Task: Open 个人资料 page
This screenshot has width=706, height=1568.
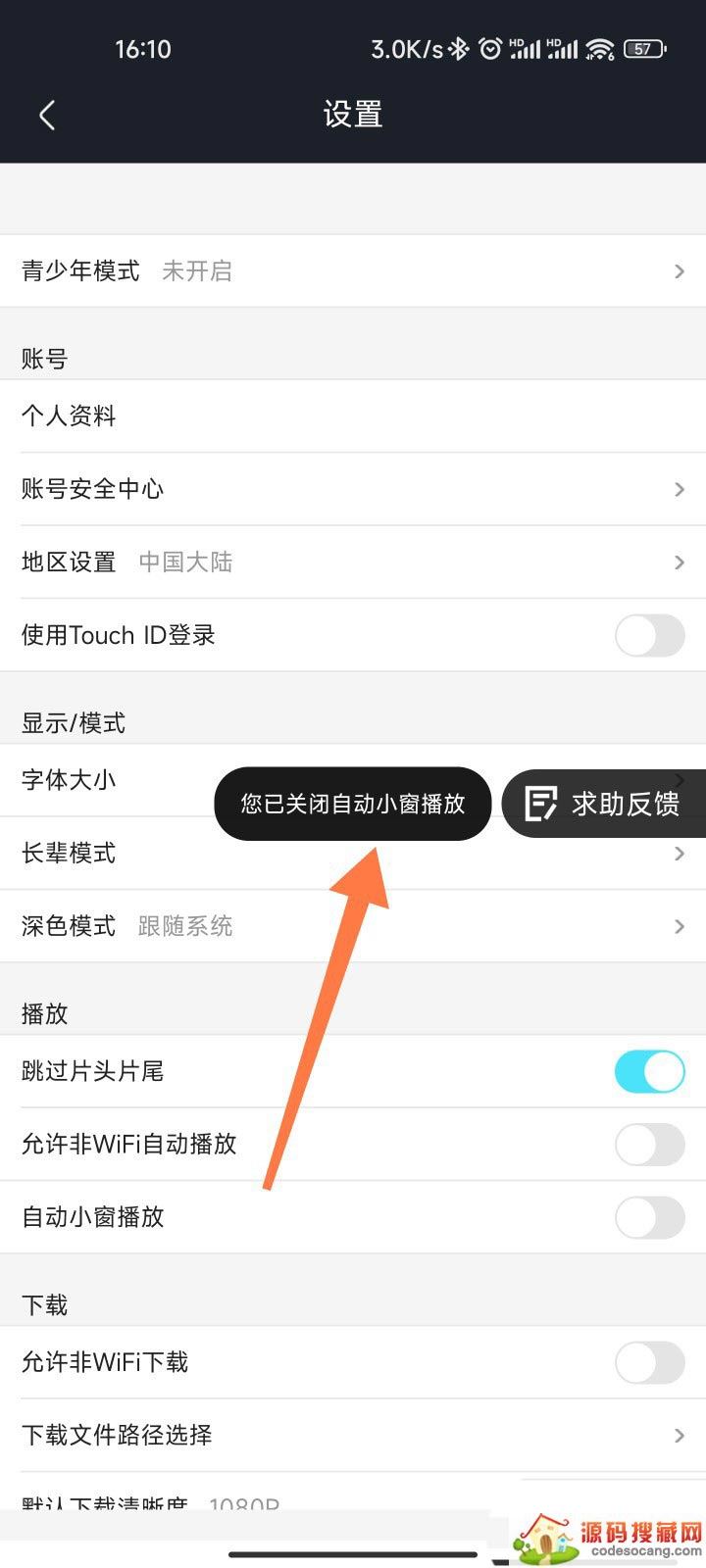Action: pos(353,416)
